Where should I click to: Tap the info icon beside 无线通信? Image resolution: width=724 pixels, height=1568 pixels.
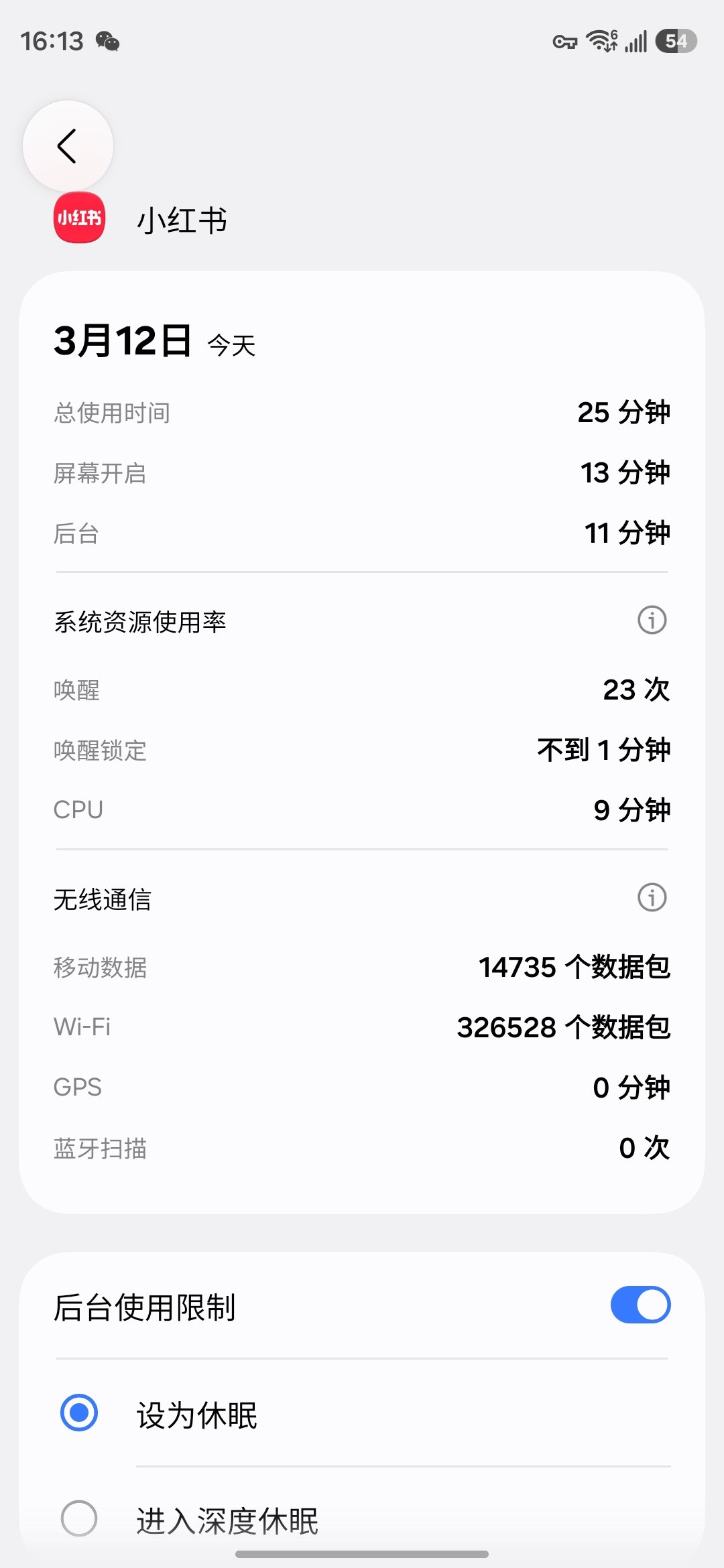click(x=651, y=899)
